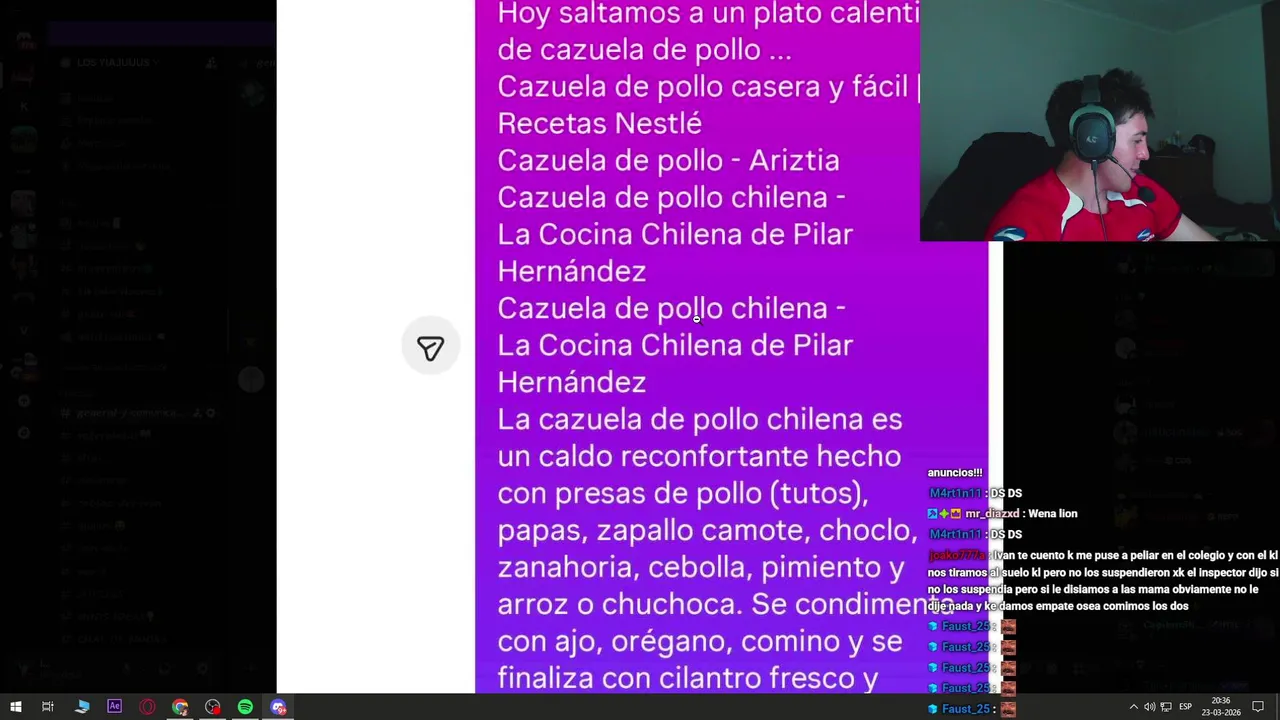Switch to the Google Chrome window
This screenshot has width=1280, height=720.
pos(180,707)
